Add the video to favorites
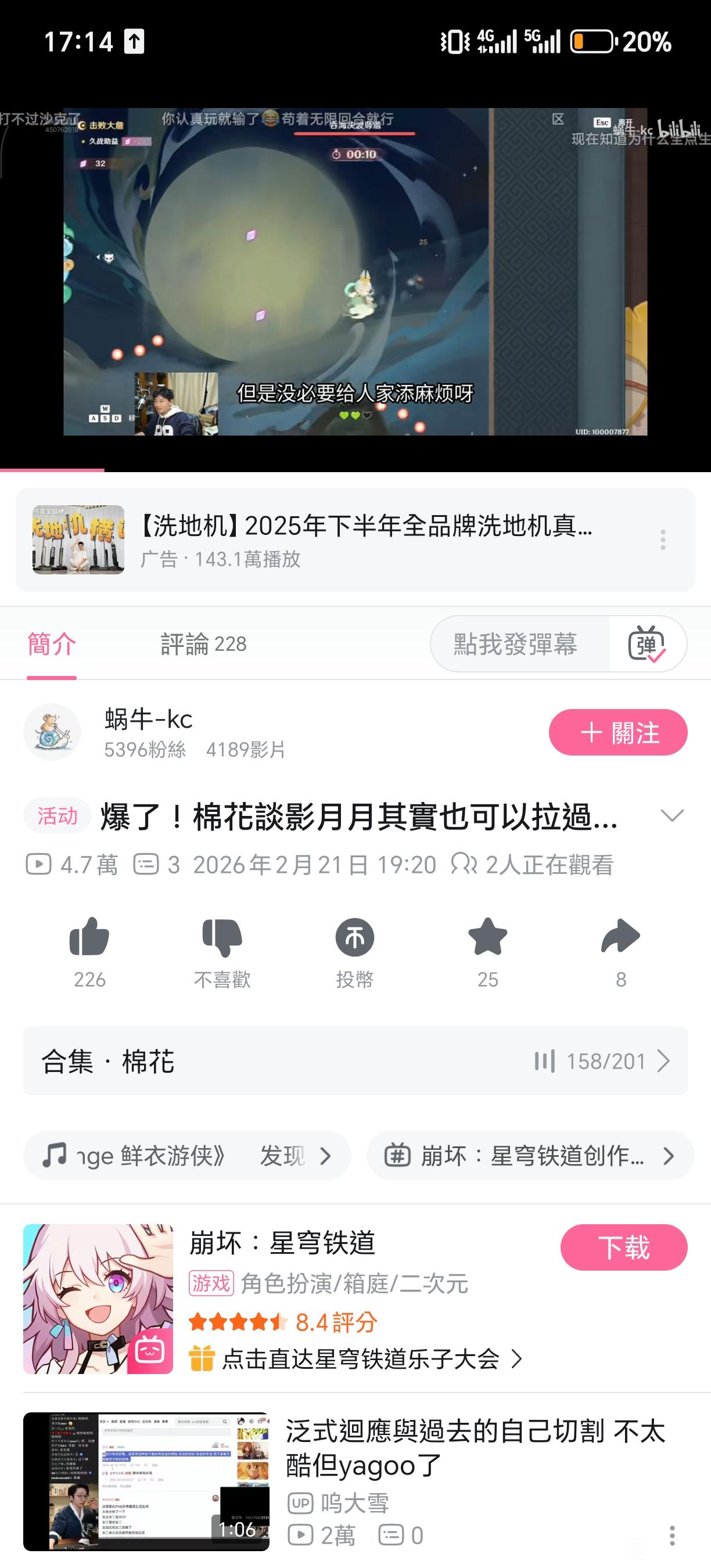Viewport: 711px width, 1568px height. (487, 937)
